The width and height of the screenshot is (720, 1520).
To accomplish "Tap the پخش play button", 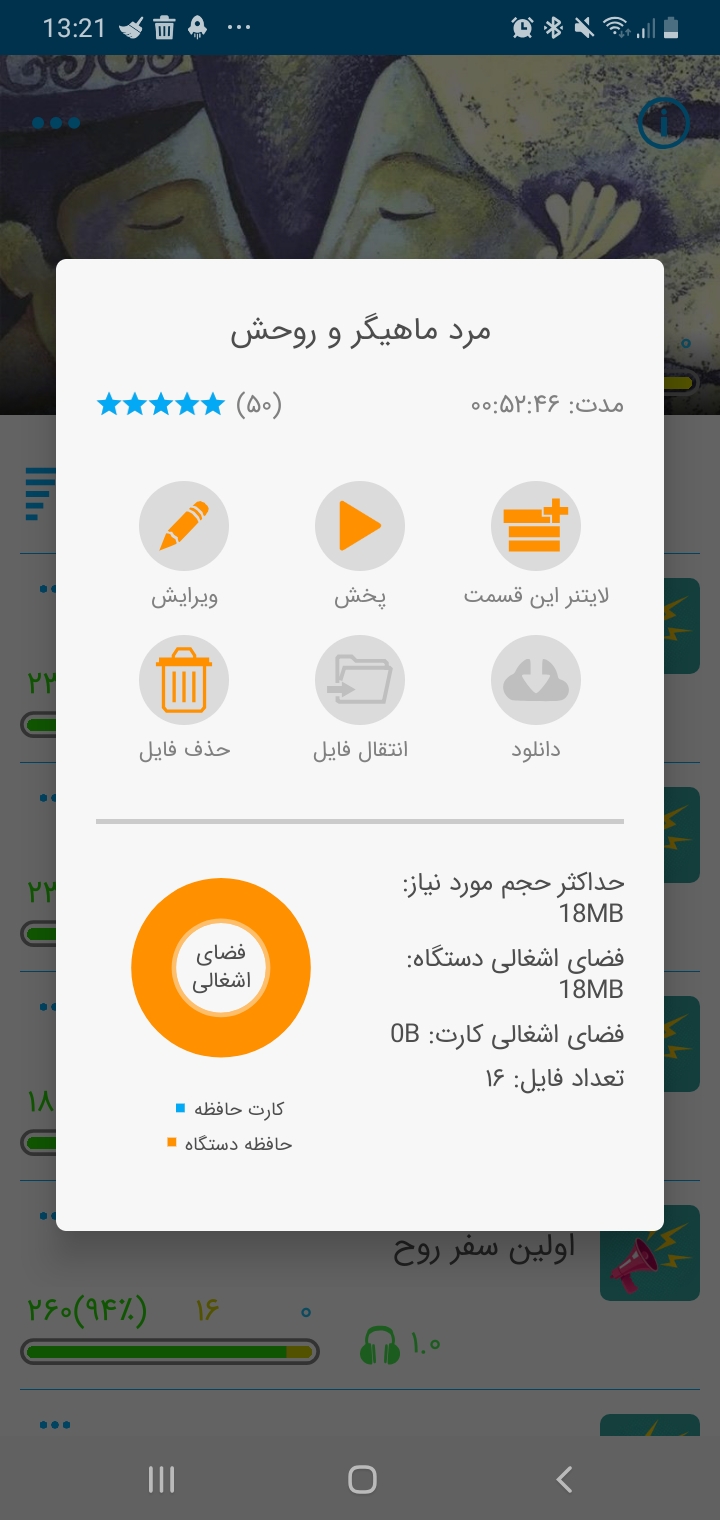I will [x=360, y=527].
